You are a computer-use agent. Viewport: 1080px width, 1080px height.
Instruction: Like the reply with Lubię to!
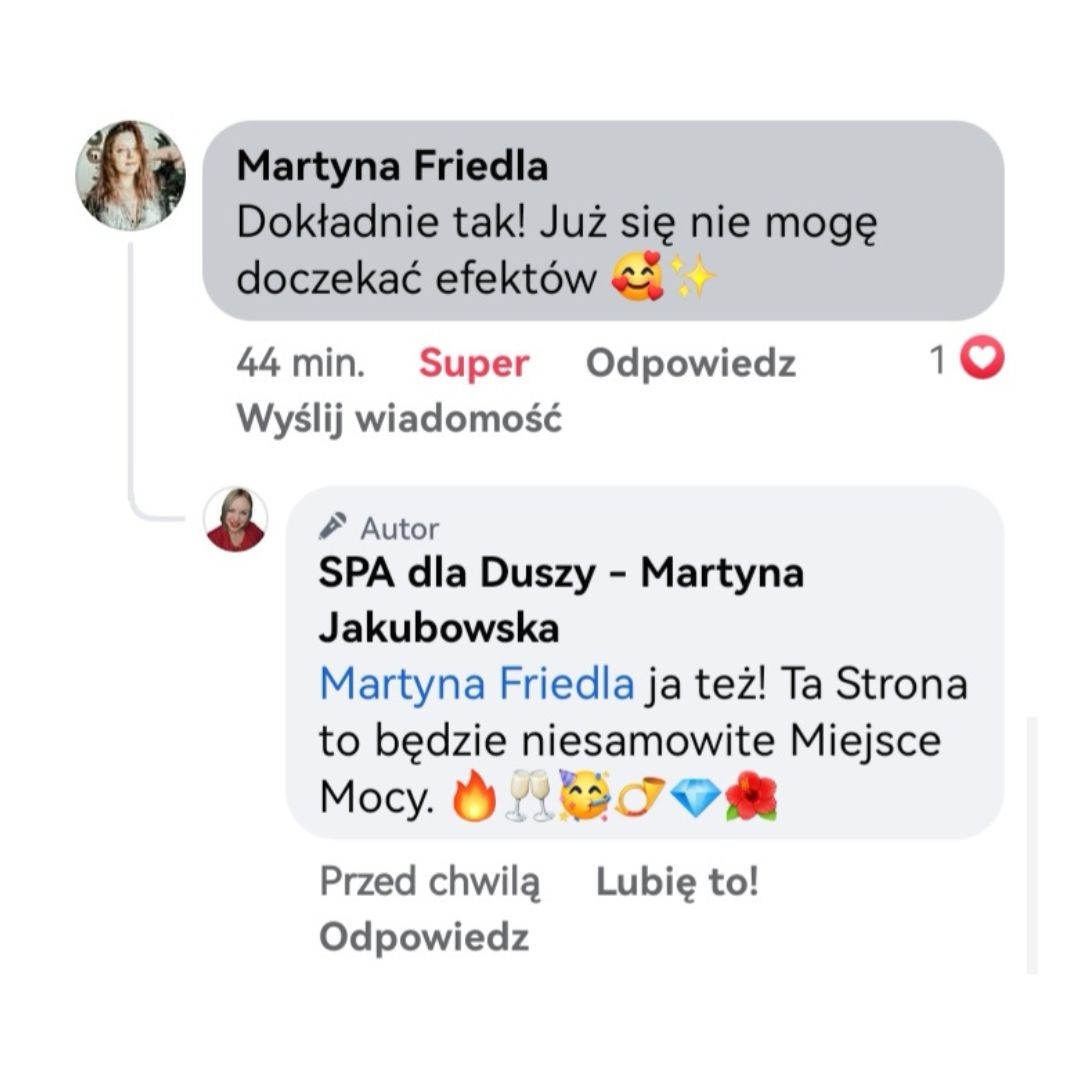point(677,882)
